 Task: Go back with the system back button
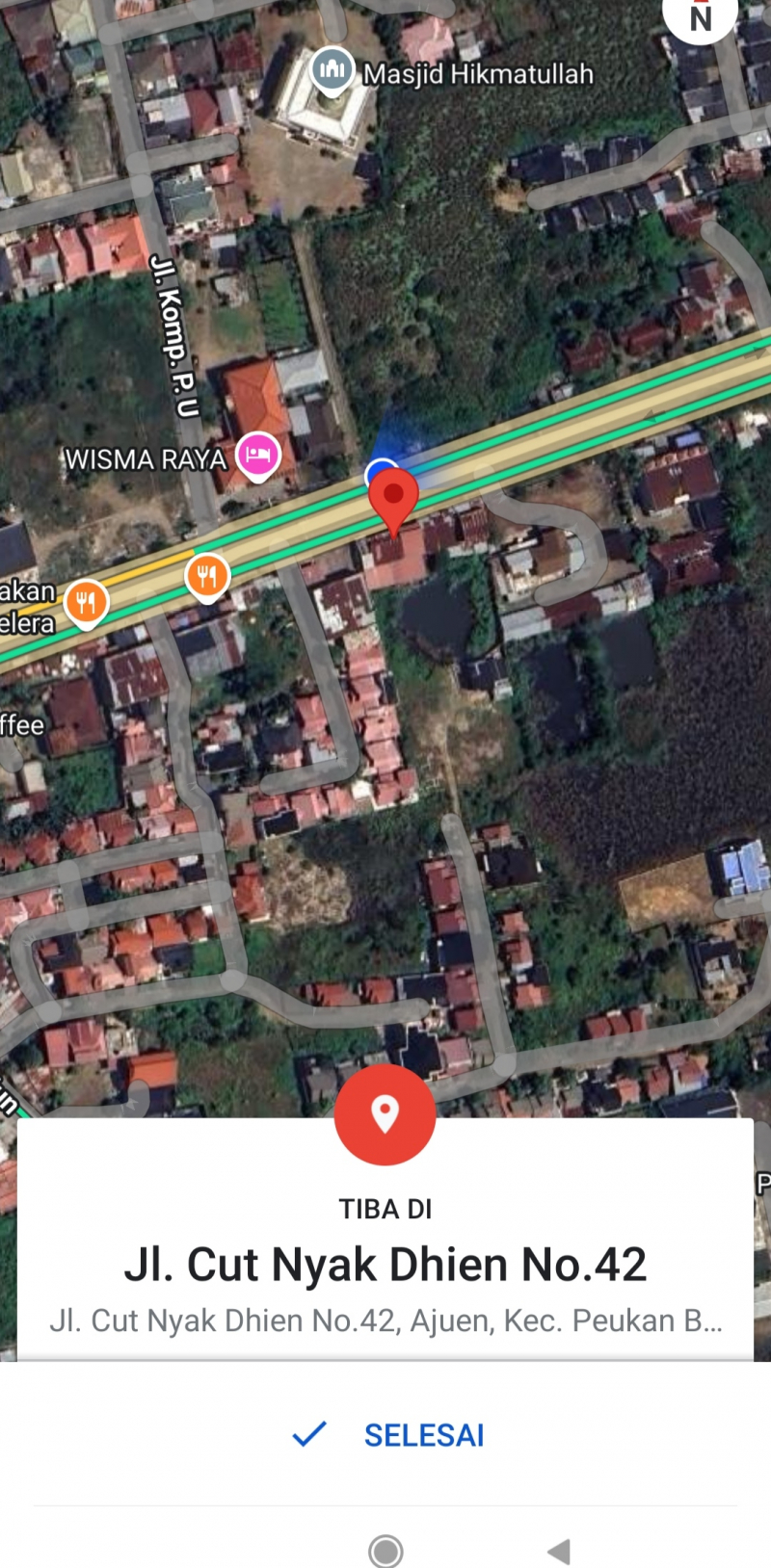click(558, 1551)
